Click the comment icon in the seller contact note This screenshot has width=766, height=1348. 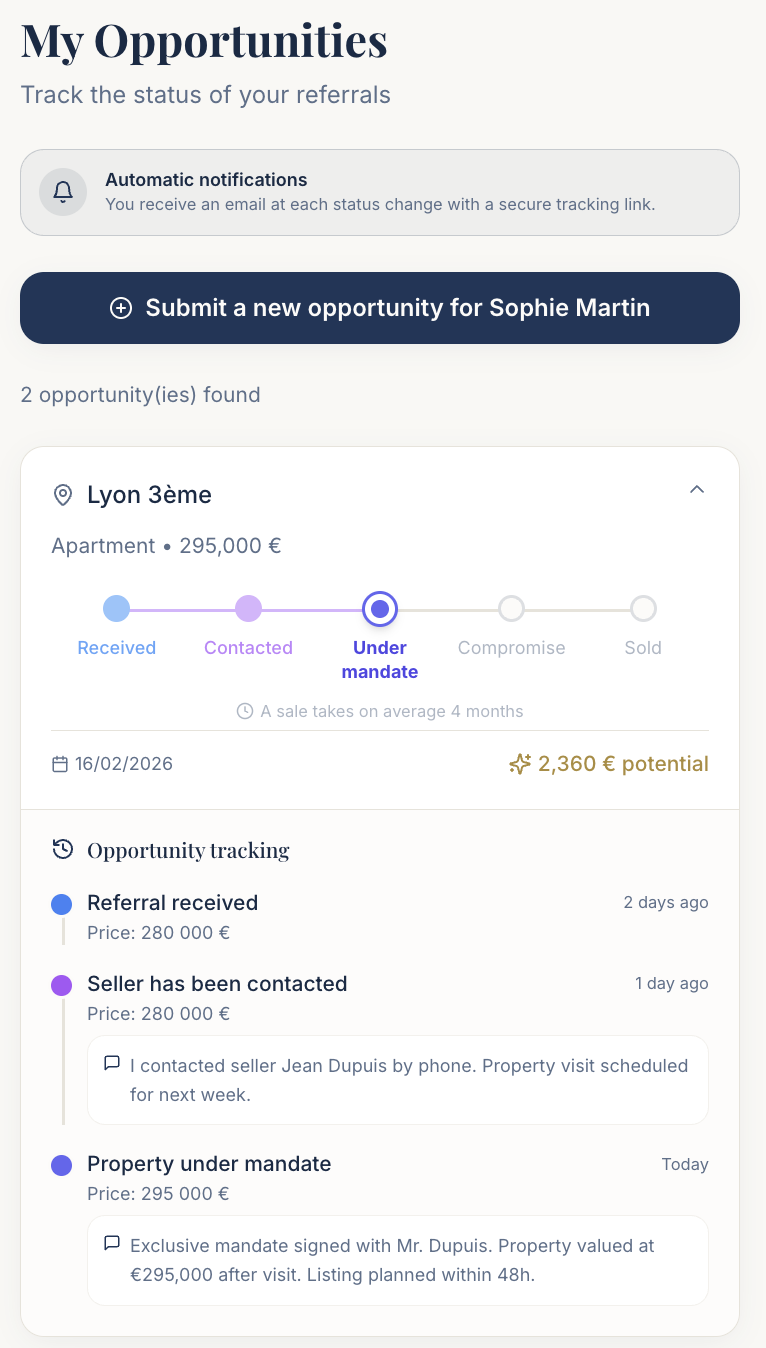click(x=112, y=1063)
